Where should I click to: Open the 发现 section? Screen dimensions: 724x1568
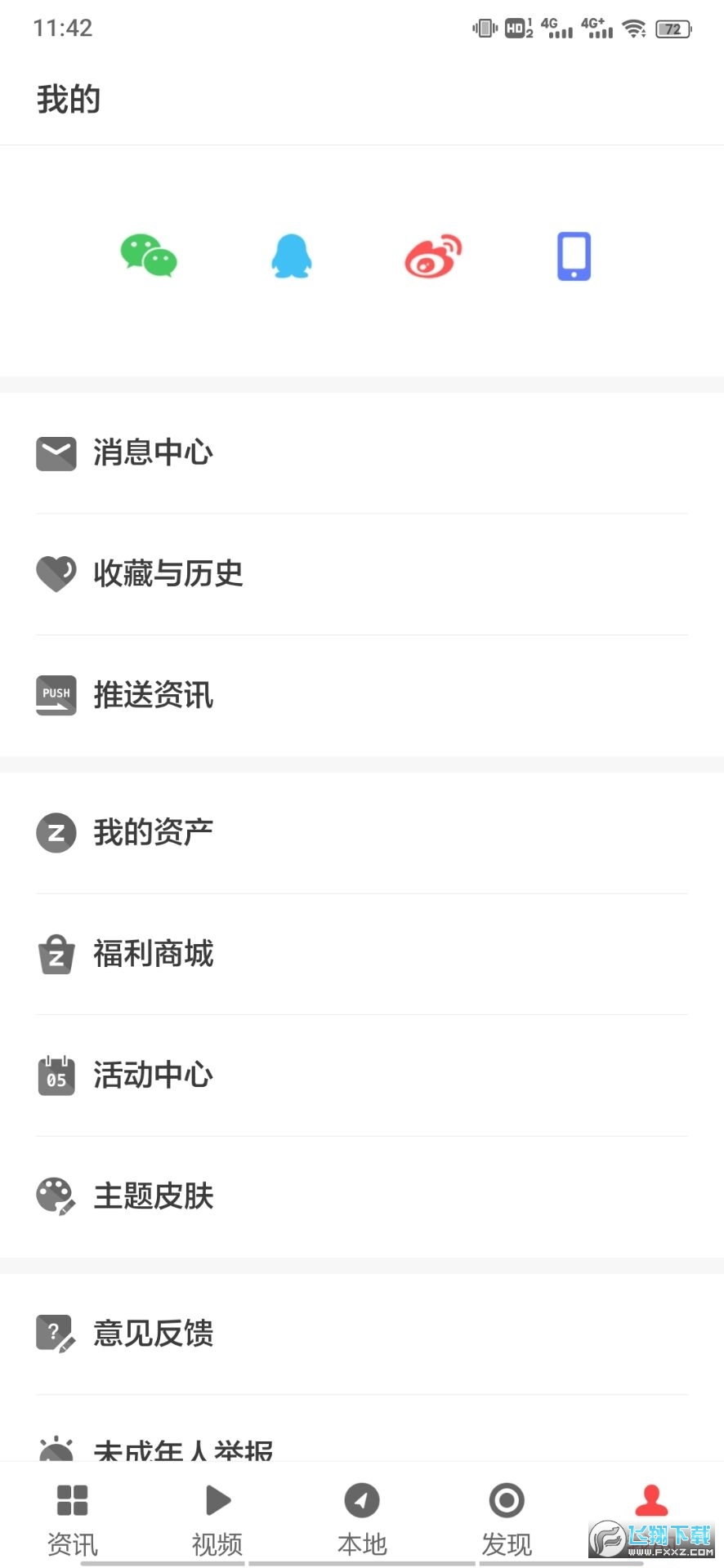coord(507,1519)
